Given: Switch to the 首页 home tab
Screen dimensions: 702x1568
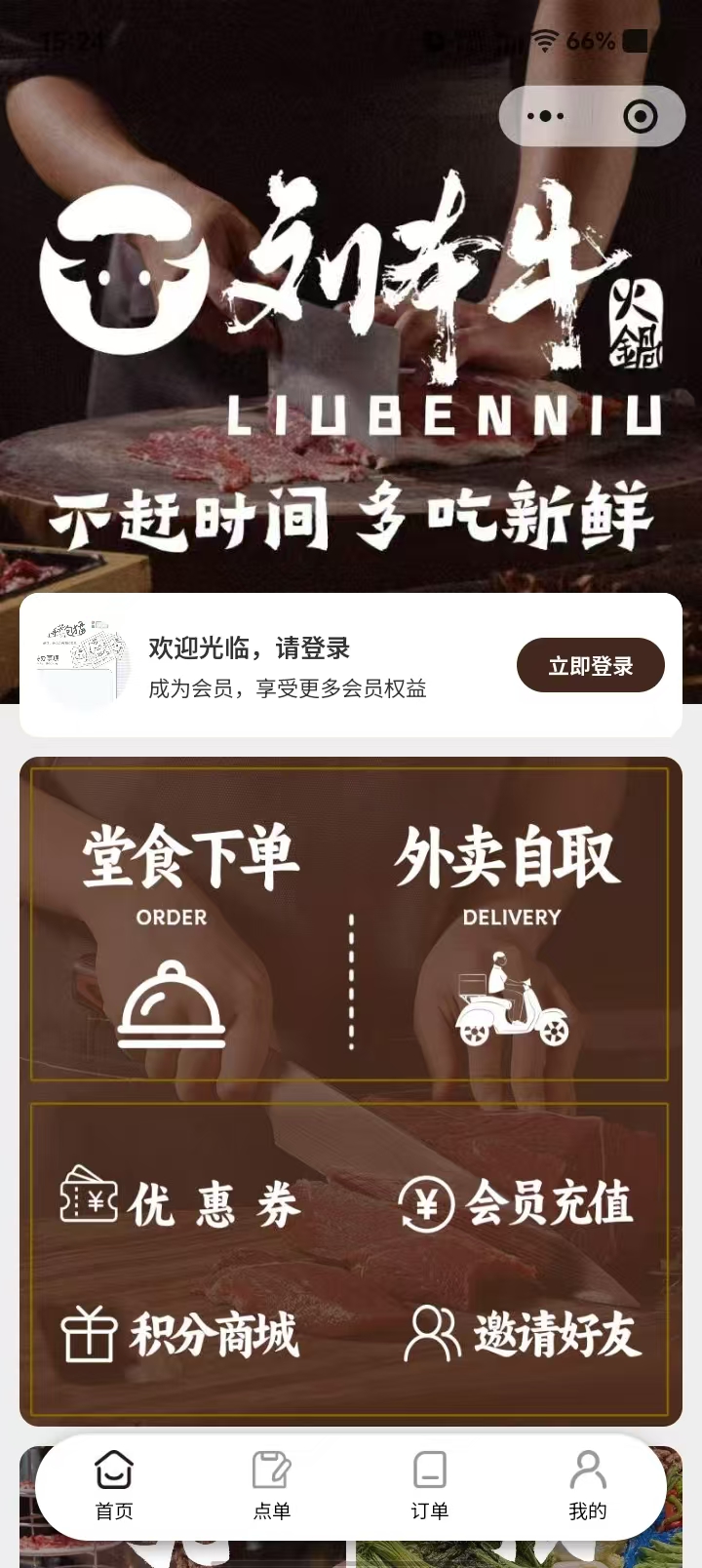Looking at the screenshot, I should [114, 1485].
